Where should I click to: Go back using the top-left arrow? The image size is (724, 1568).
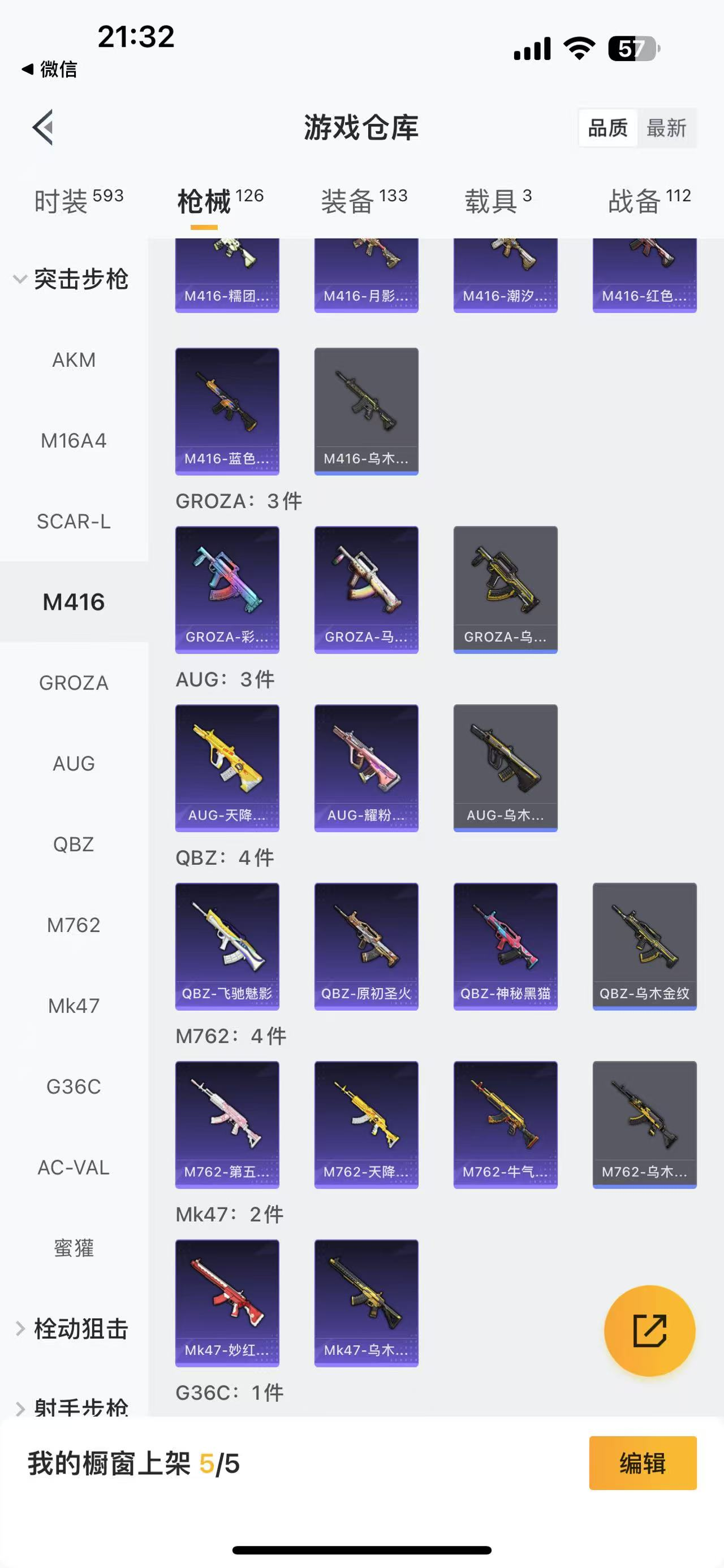(x=43, y=128)
